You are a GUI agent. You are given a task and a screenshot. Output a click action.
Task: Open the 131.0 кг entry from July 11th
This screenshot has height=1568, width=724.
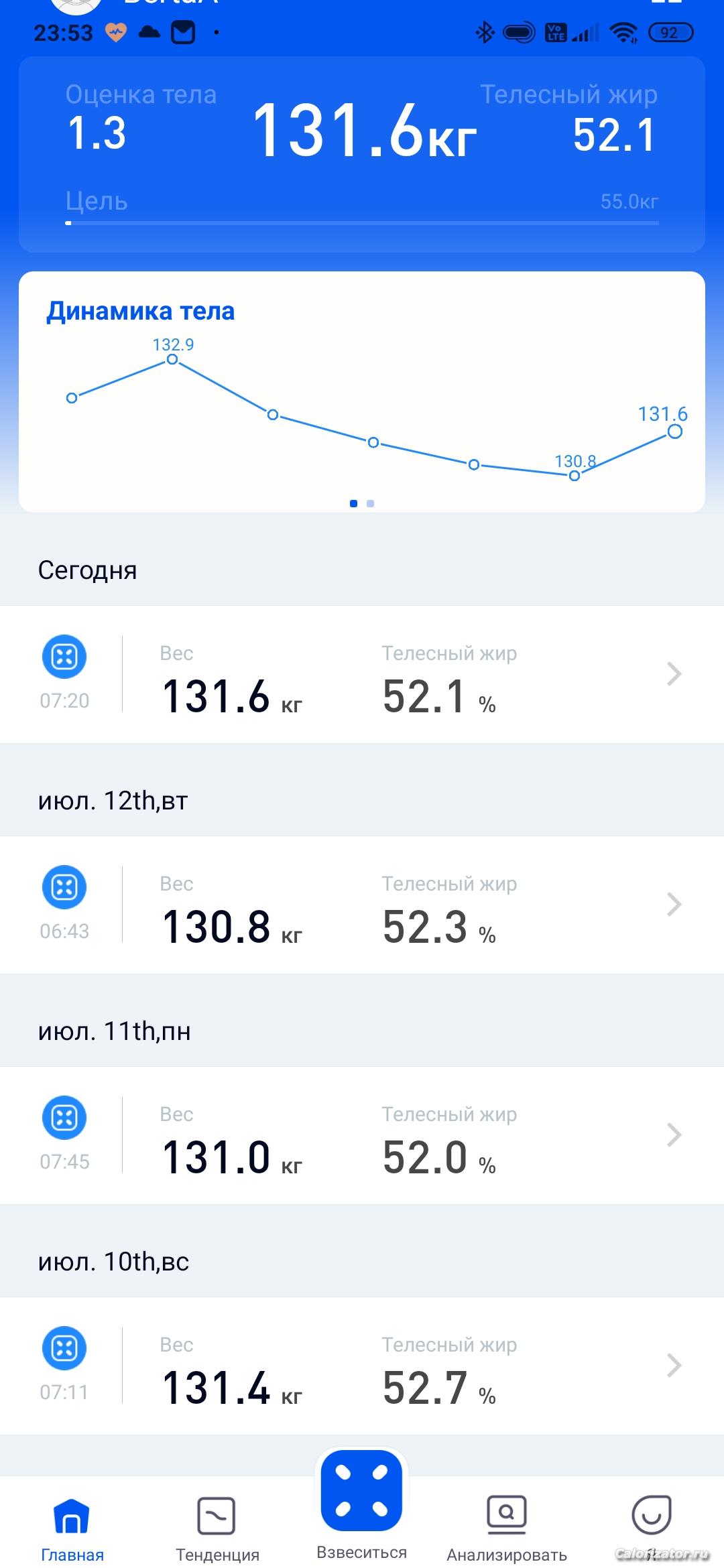pyautogui.click(x=362, y=1135)
